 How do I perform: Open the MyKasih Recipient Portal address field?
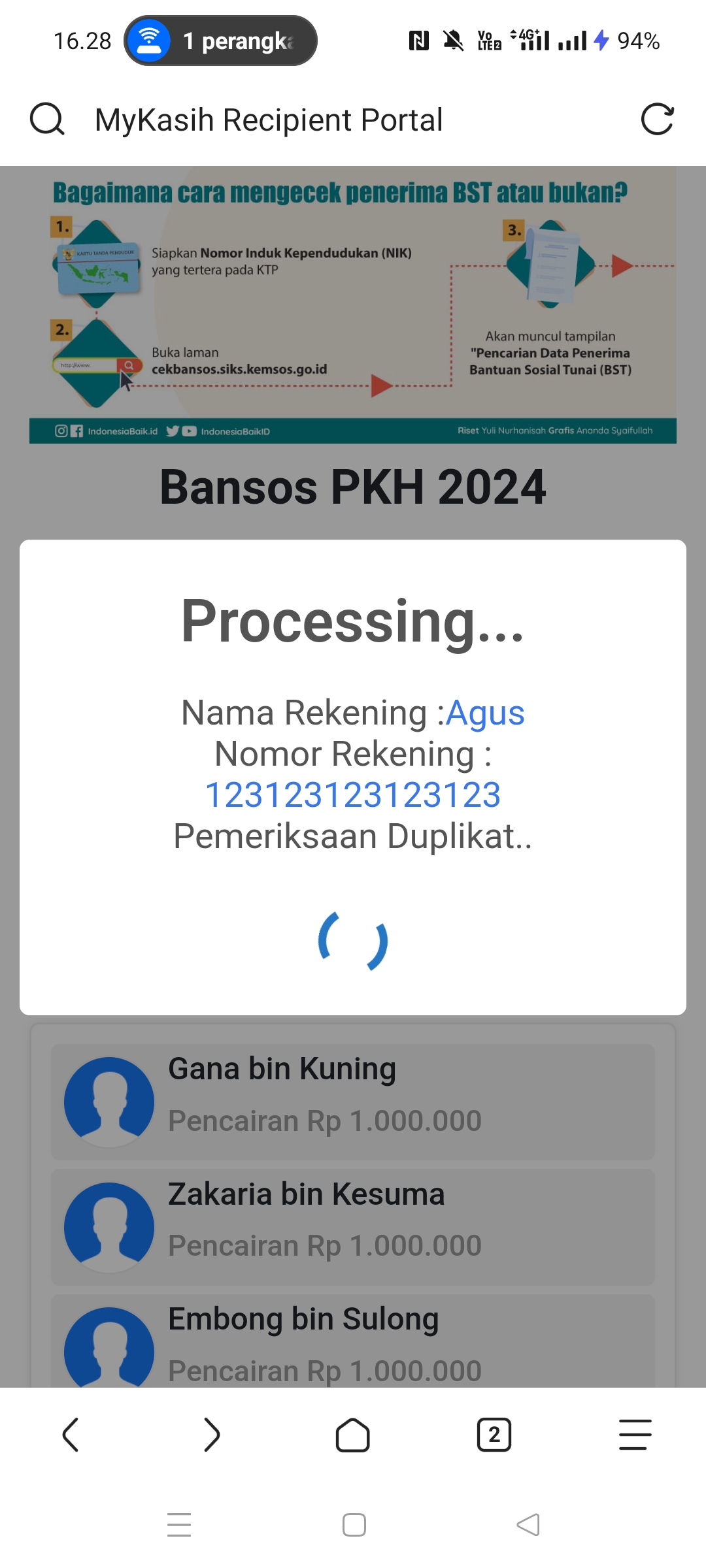pyautogui.click(x=269, y=120)
